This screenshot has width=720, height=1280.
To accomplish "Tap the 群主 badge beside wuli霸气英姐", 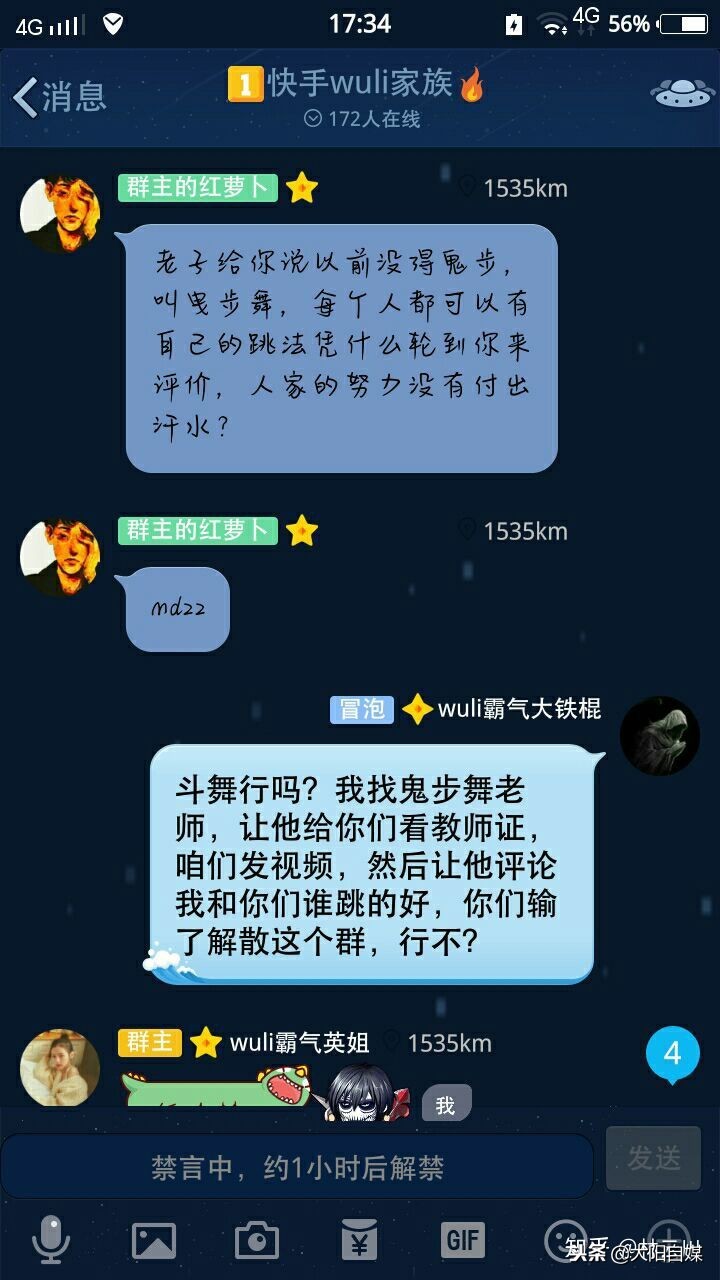I will [152, 1043].
